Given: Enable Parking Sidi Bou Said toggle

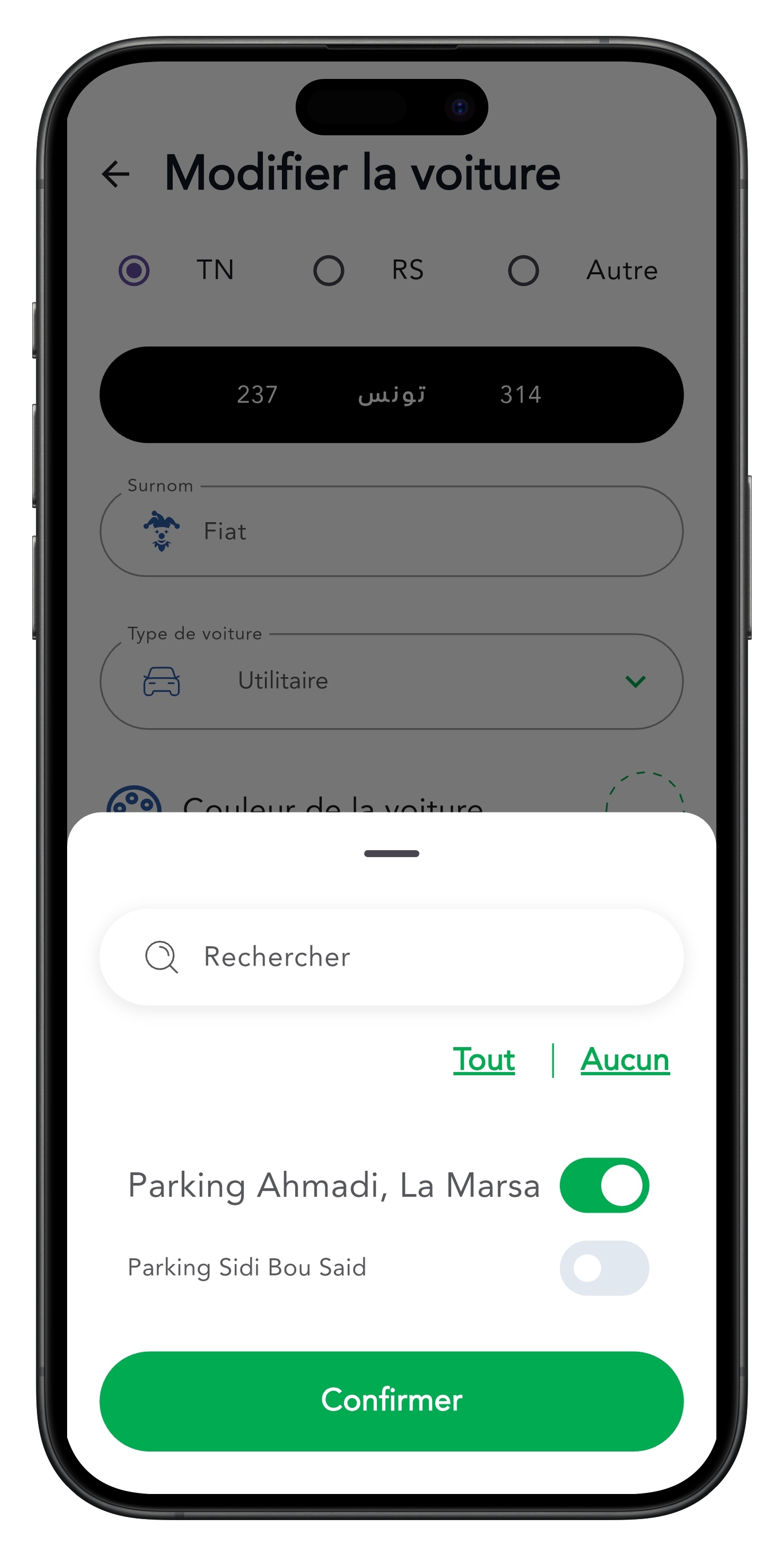Looking at the screenshot, I should click(604, 1267).
